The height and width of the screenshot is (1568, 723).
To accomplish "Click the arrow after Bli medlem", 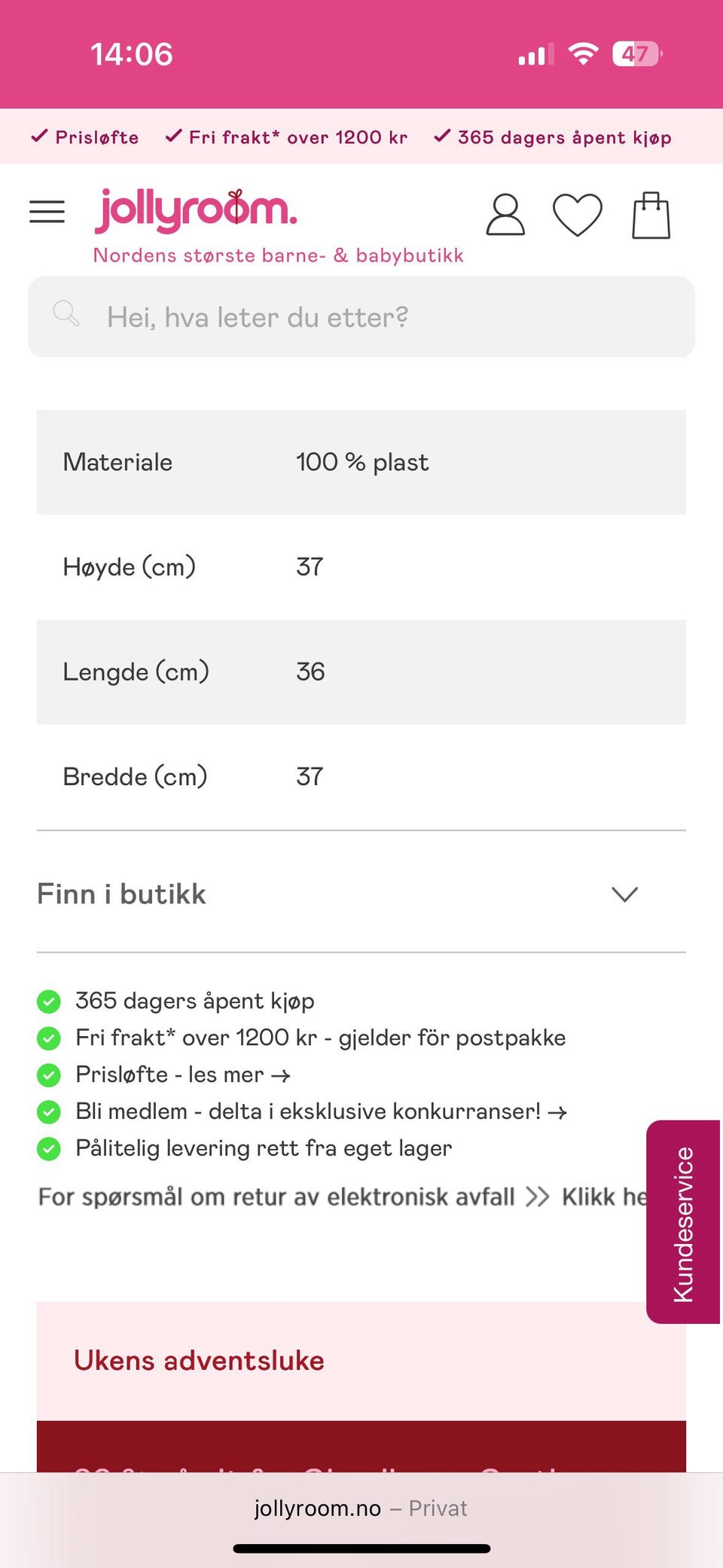I will click(558, 1111).
